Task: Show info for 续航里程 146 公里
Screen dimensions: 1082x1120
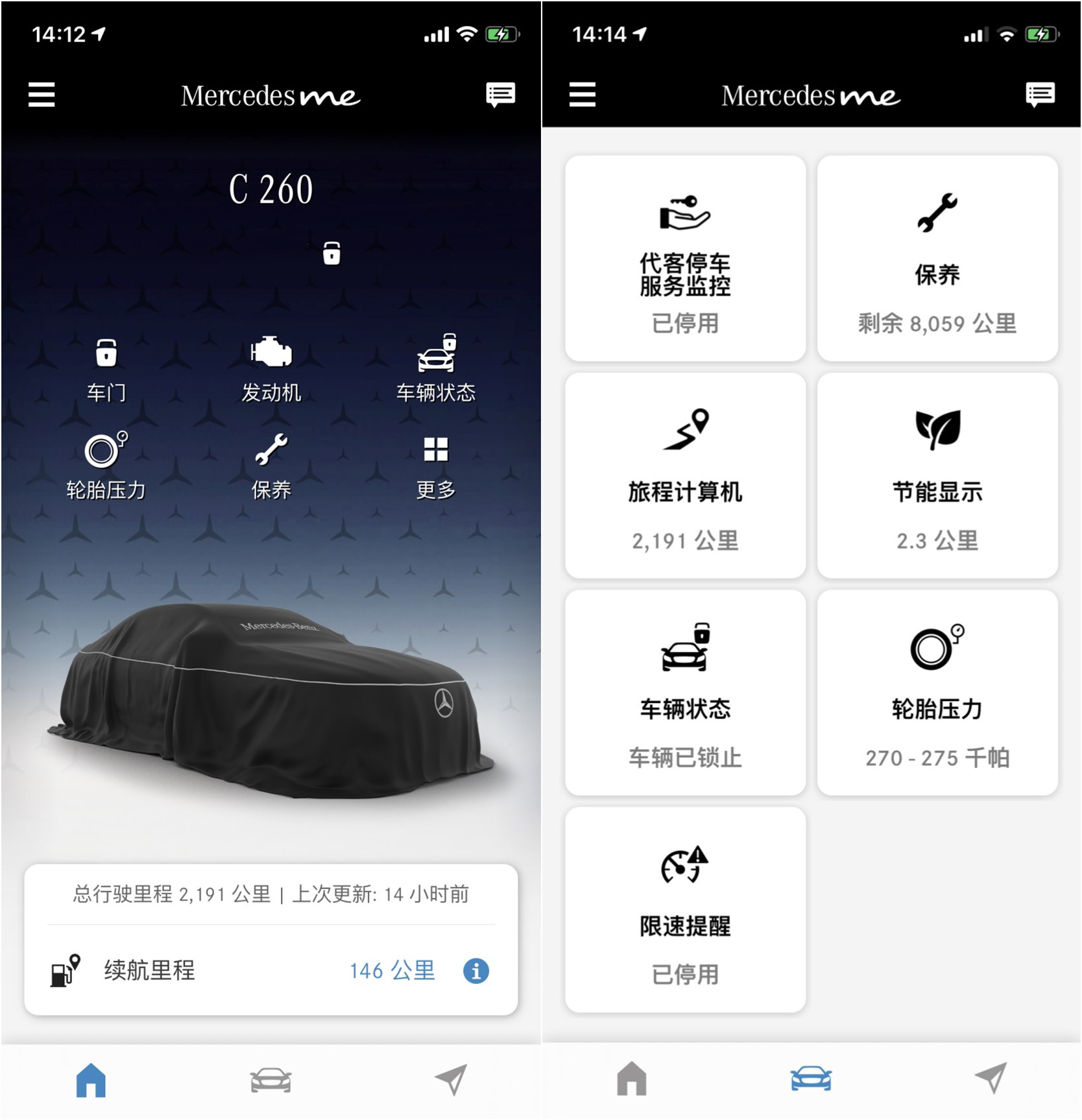Action: 475,971
